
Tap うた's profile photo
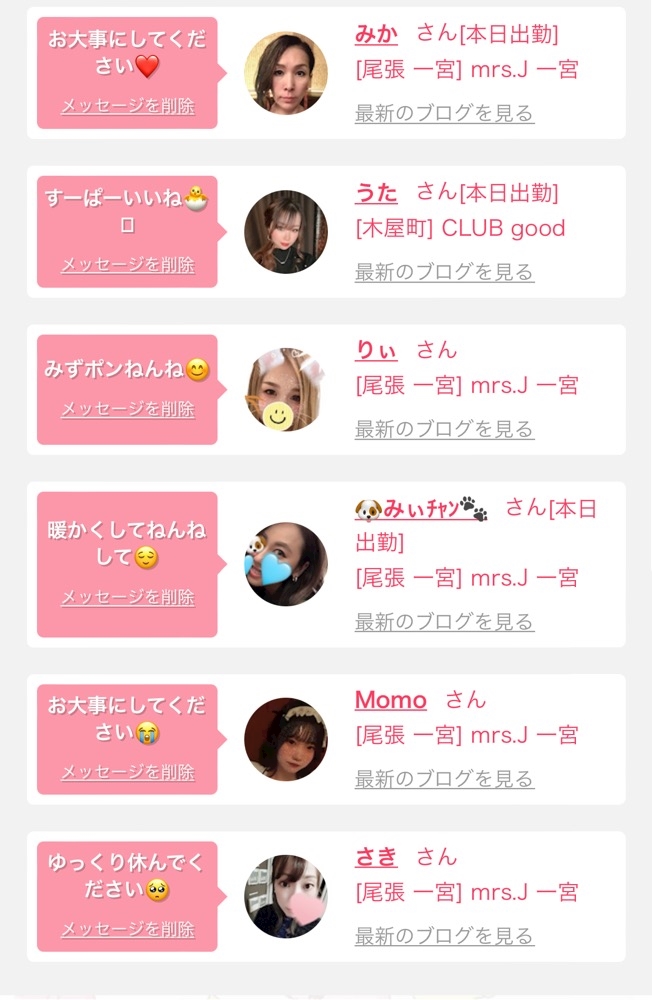[x=286, y=232]
